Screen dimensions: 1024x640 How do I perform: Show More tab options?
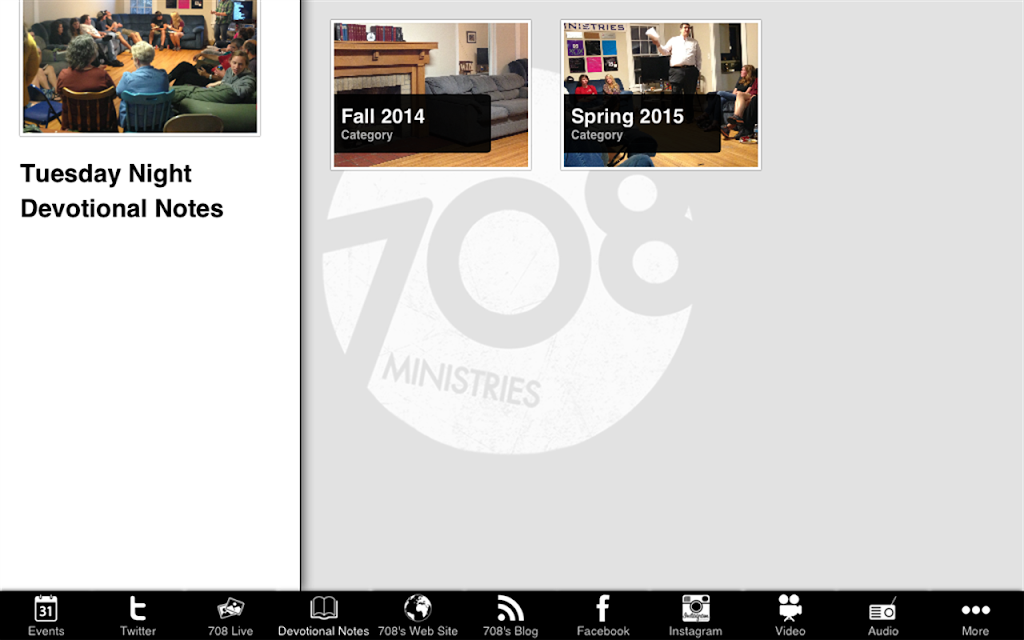coord(975,616)
